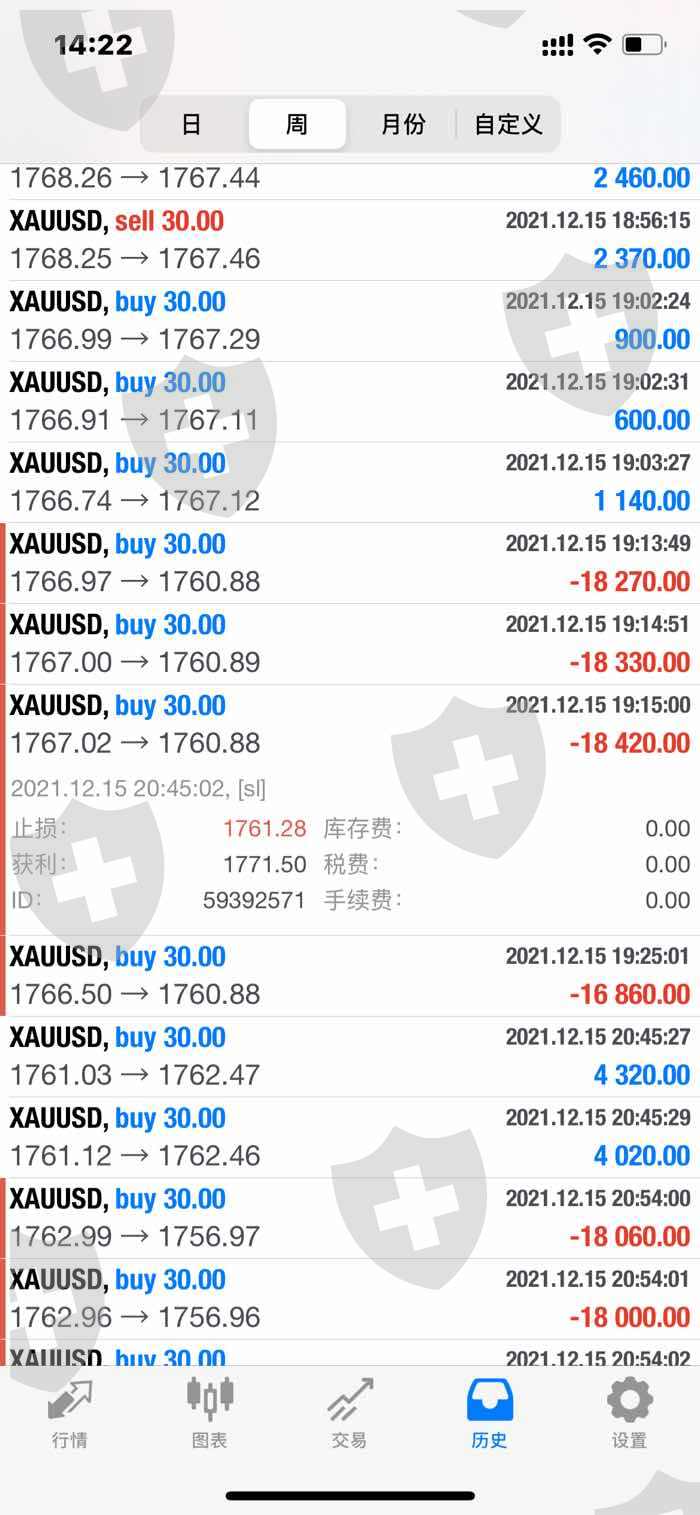Open details of the 19:03:27 trade
700x1515 pixels.
(x=350, y=482)
